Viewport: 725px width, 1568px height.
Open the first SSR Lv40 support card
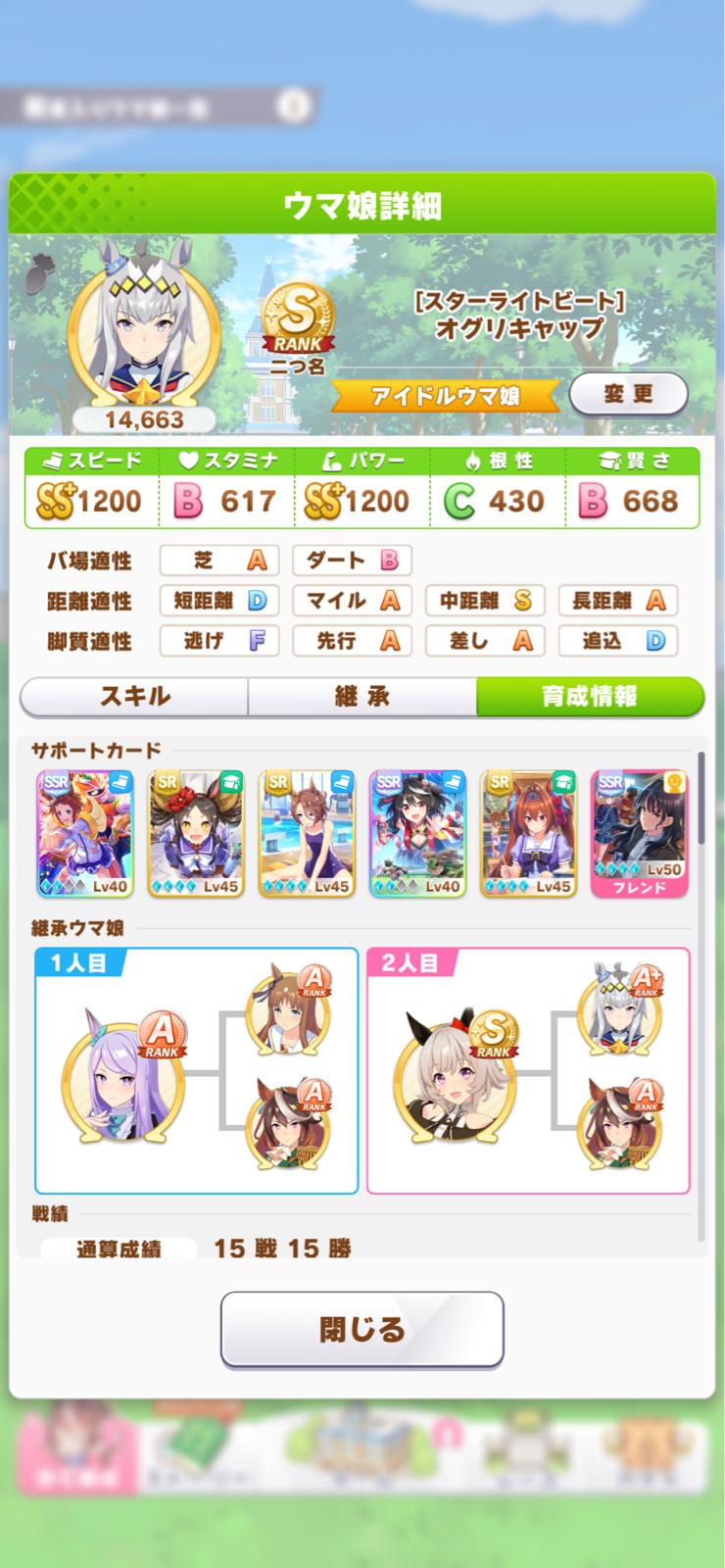click(x=84, y=833)
